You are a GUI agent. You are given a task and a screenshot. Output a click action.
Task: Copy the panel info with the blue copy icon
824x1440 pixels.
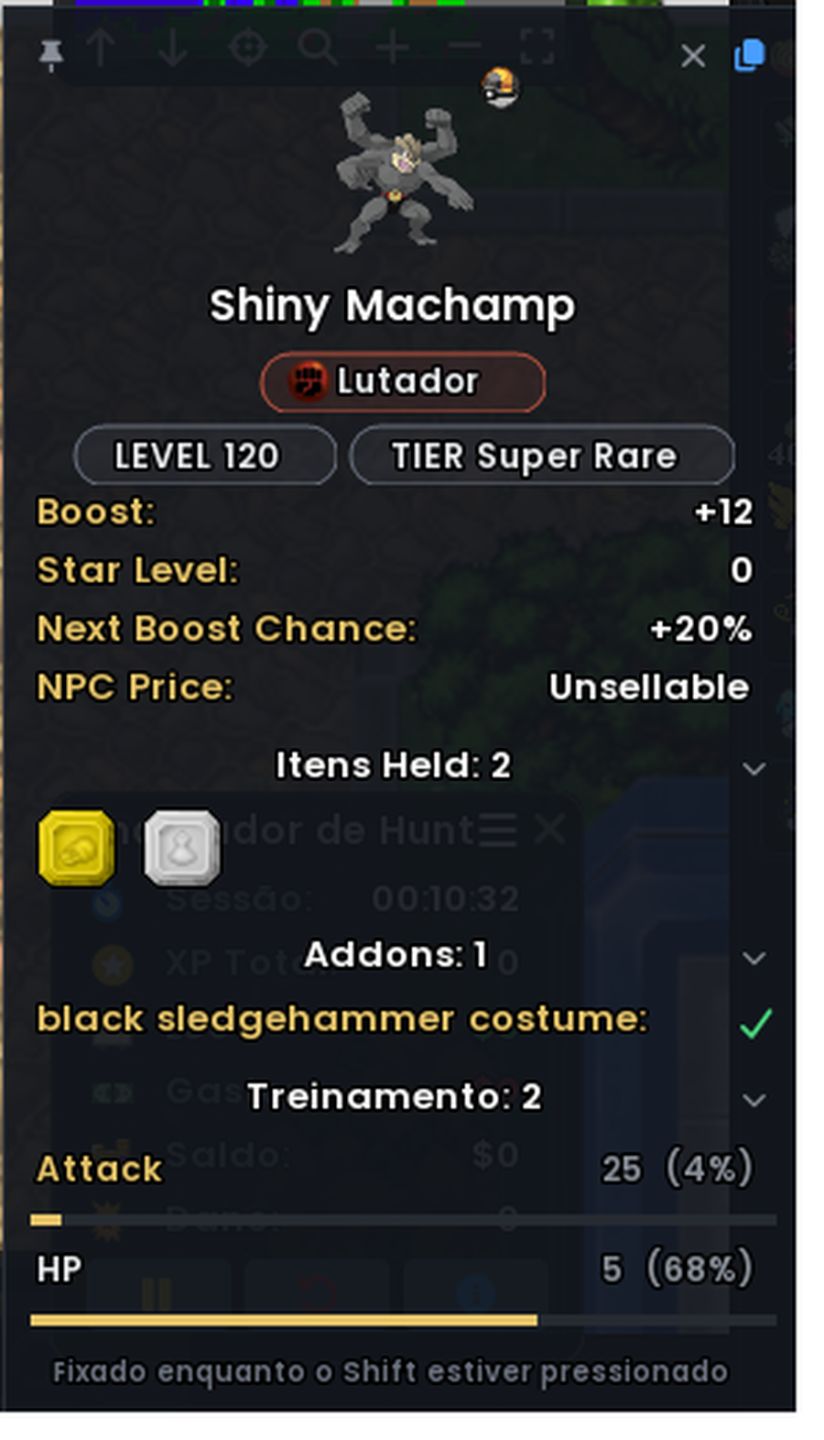pyautogui.click(x=749, y=56)
